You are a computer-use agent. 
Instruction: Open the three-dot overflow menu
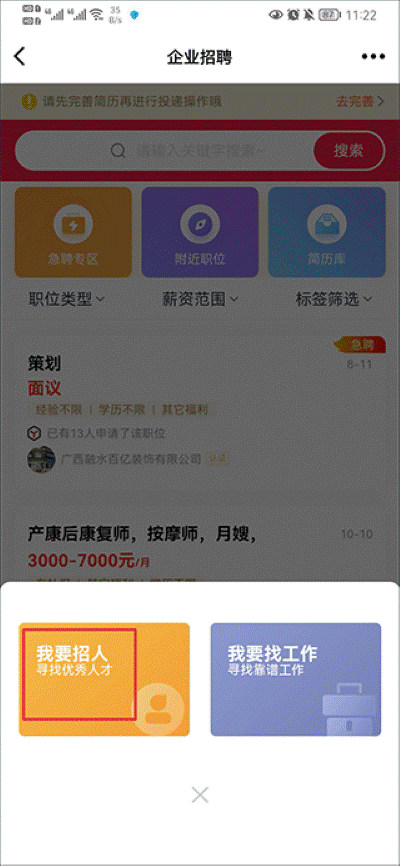tap(373, 56)
